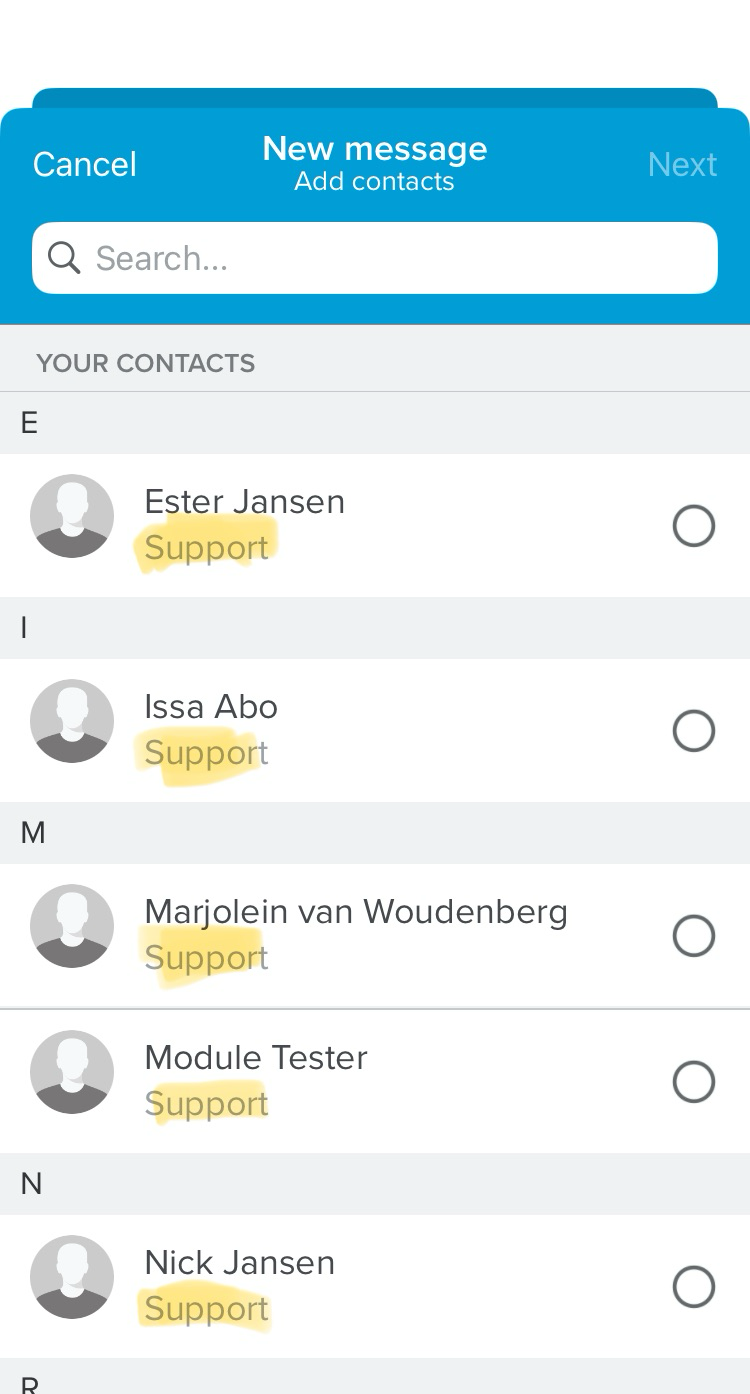This screenshot has width=750, height=1394.
Task: Tap Next to continue
Action: click(x=682, y=164)
